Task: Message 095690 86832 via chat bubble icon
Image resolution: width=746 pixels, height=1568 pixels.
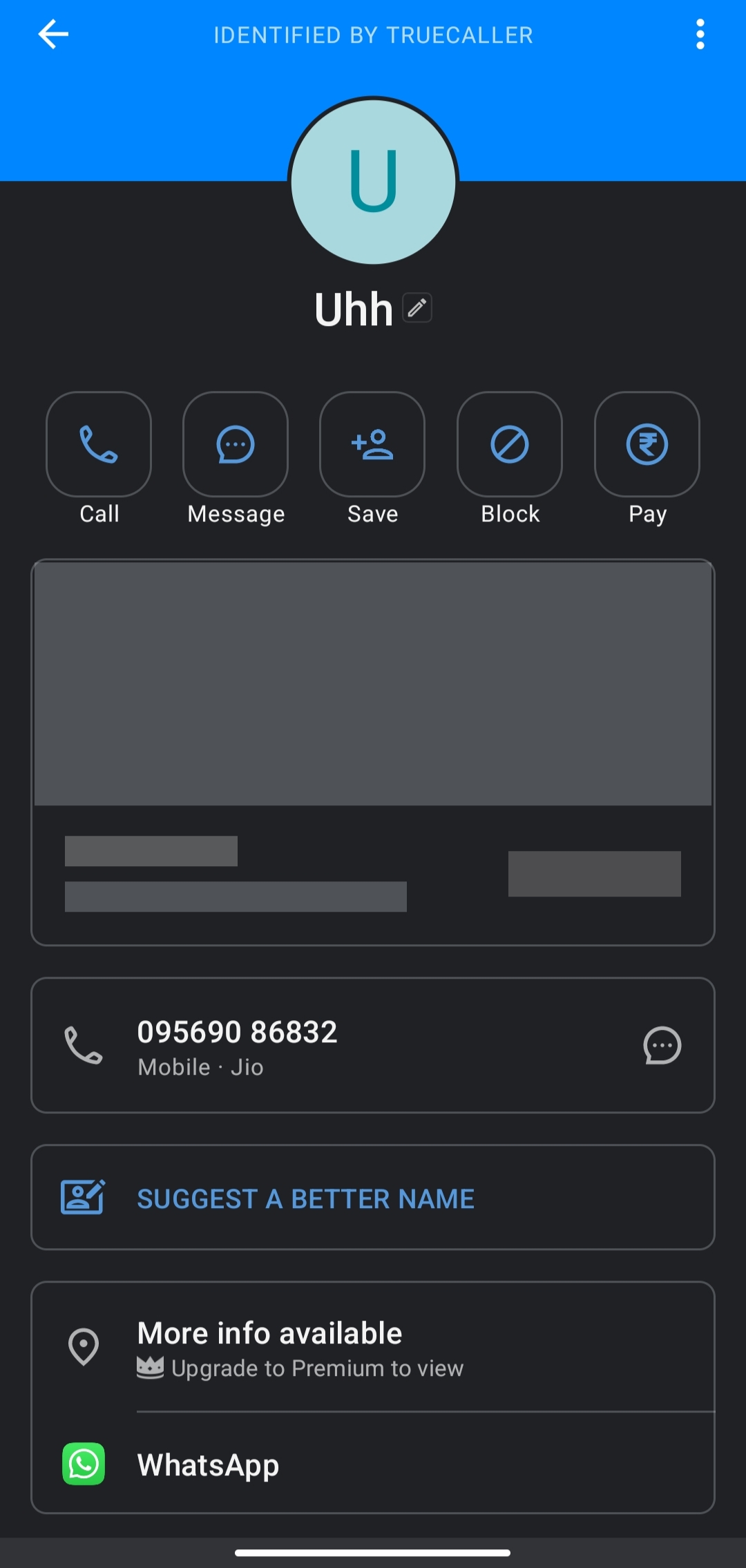Action: [662, 1045]
